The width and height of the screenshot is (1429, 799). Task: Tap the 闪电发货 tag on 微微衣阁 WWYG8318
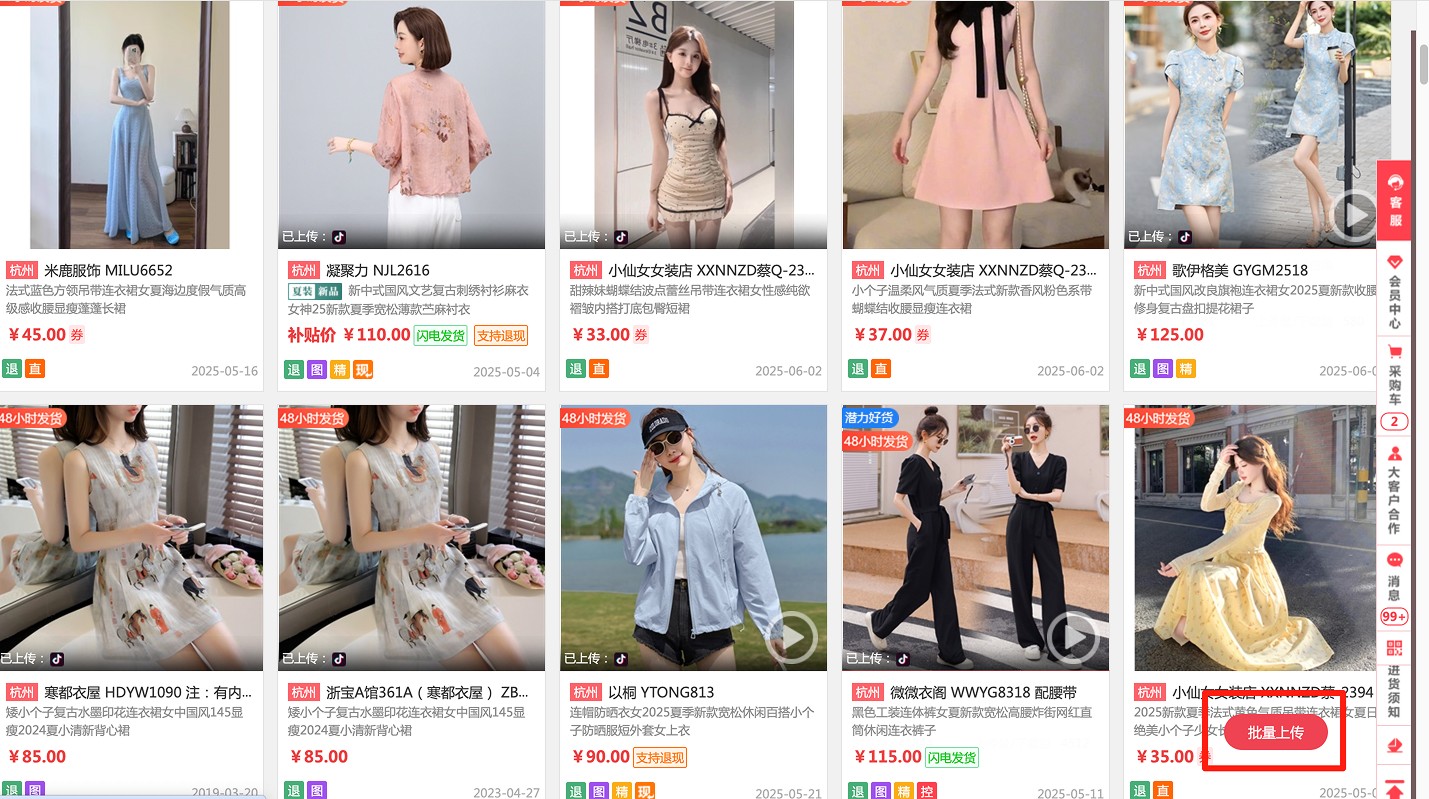click(951, 758)
